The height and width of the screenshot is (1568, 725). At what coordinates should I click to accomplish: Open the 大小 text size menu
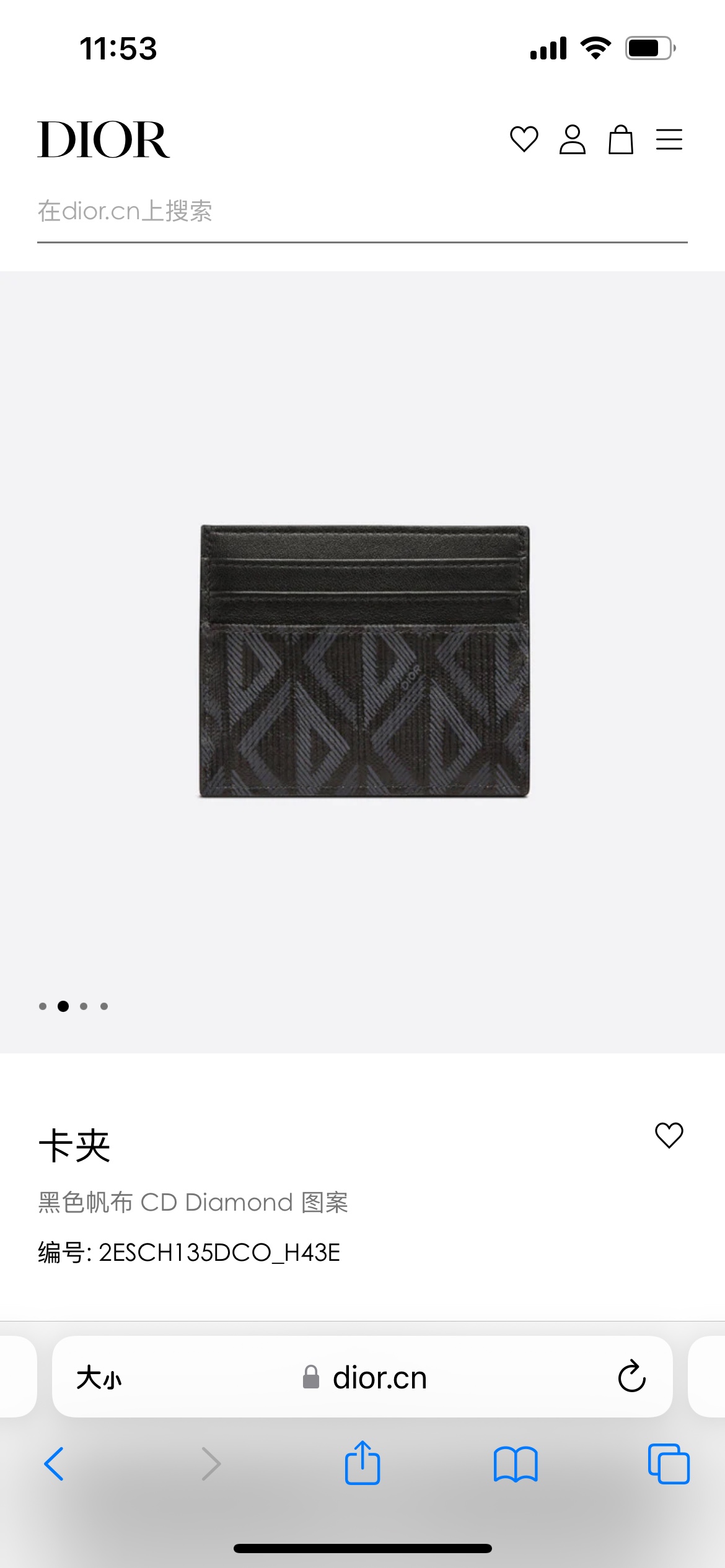(x=99, y=1378)
